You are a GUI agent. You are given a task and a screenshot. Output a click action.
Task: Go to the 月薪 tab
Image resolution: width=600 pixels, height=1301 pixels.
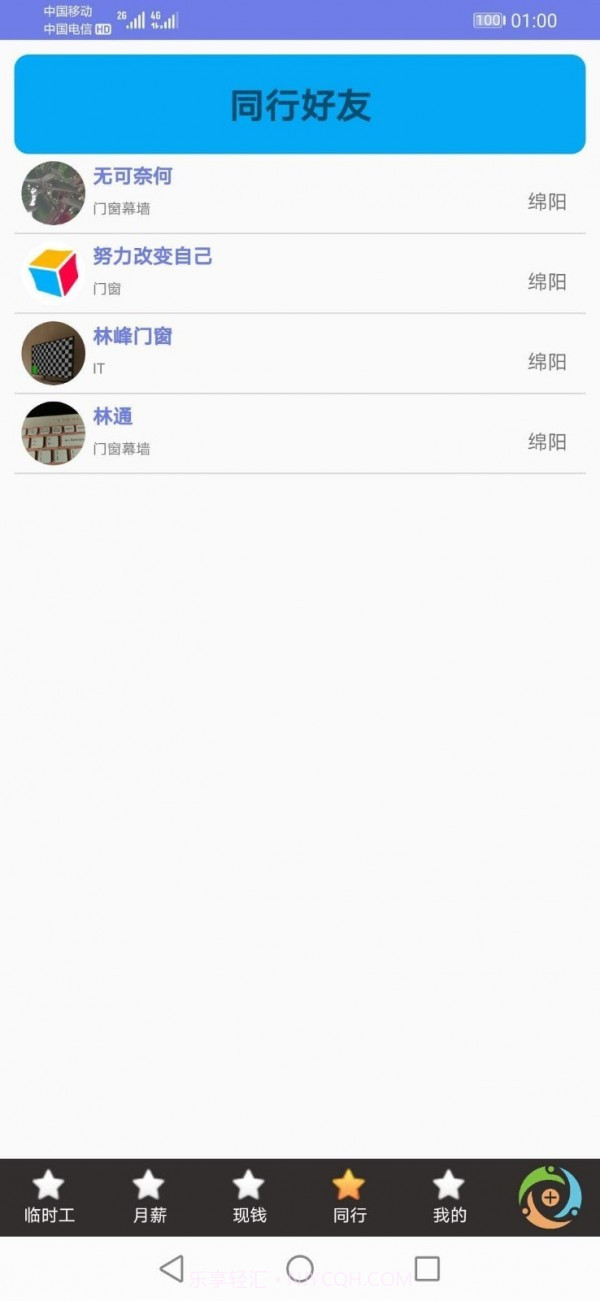click(x=149, y=1197)
